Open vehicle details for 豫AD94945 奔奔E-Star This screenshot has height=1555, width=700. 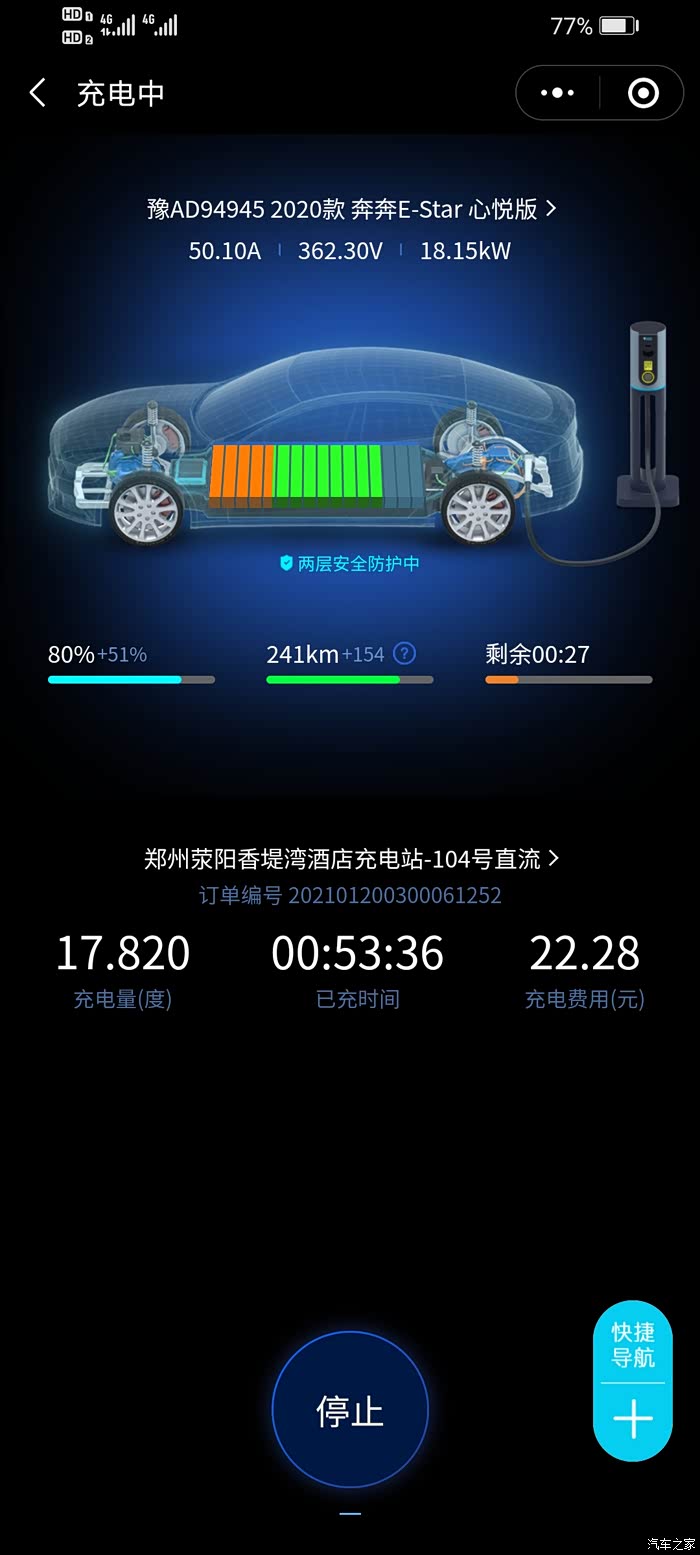coord(351,209)
